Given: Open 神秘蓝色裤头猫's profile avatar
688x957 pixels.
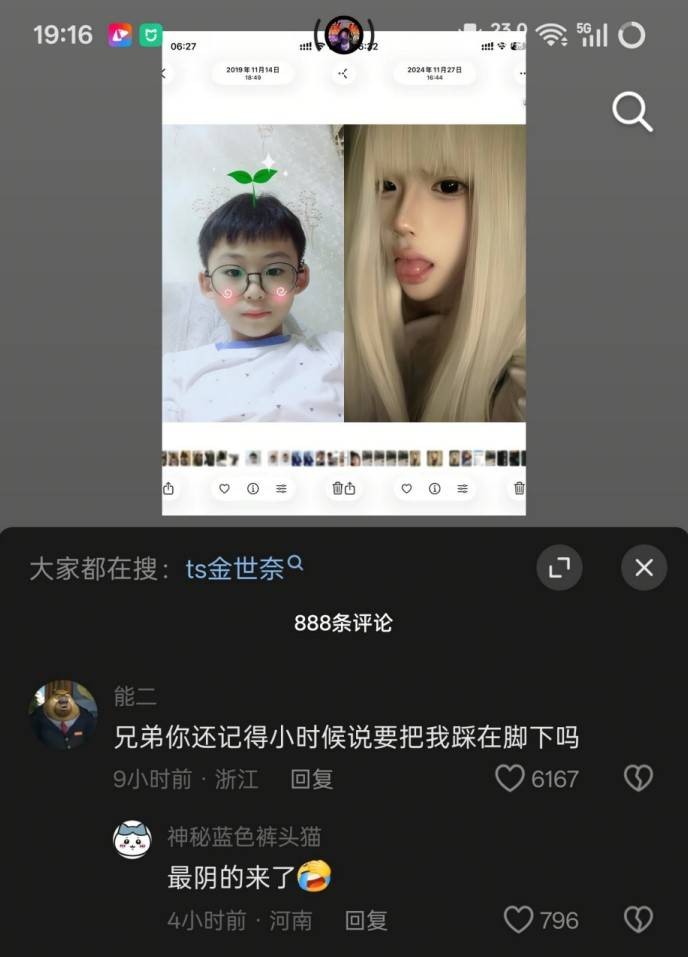Looking at the screenshot, I should [x=133, y=839].
